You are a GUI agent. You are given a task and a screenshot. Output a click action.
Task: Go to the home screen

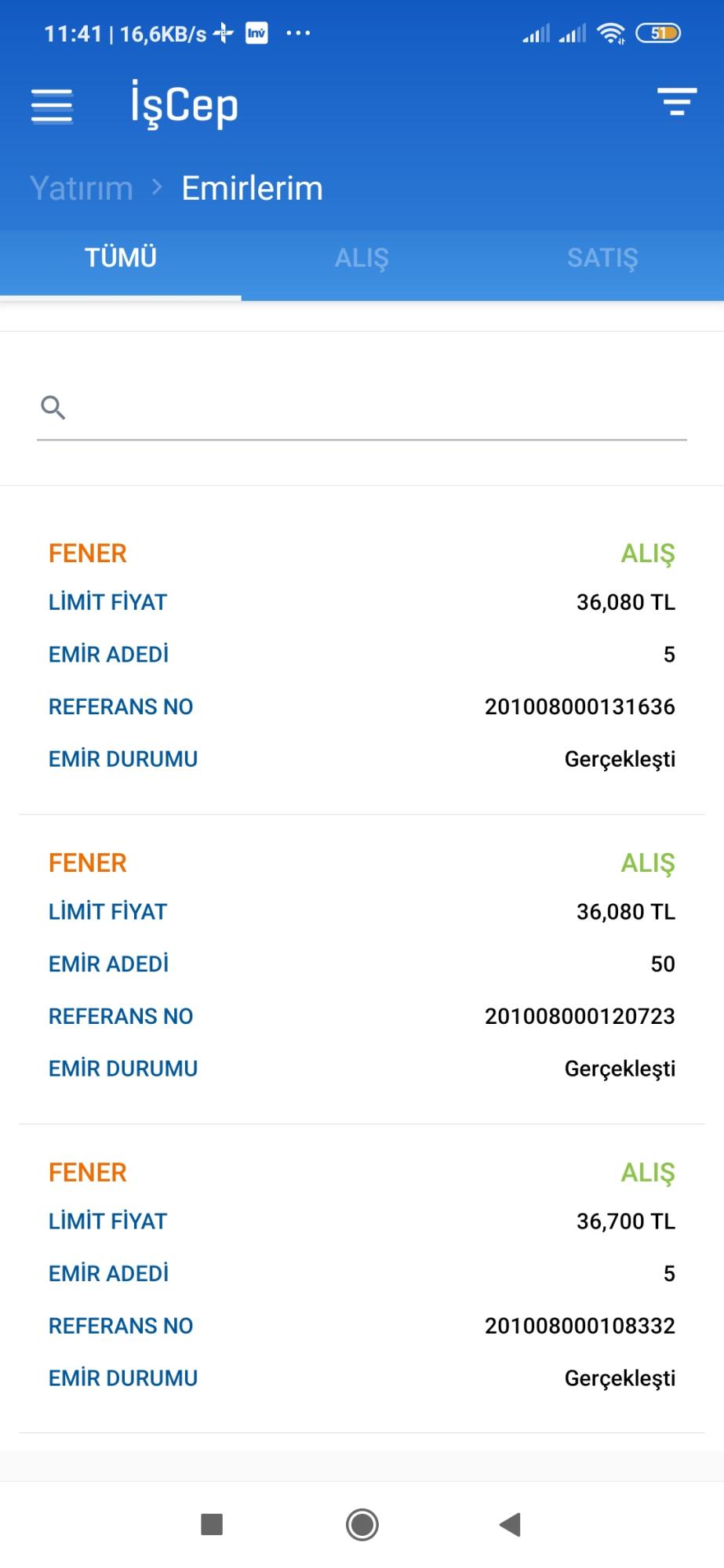point(362,1525)
